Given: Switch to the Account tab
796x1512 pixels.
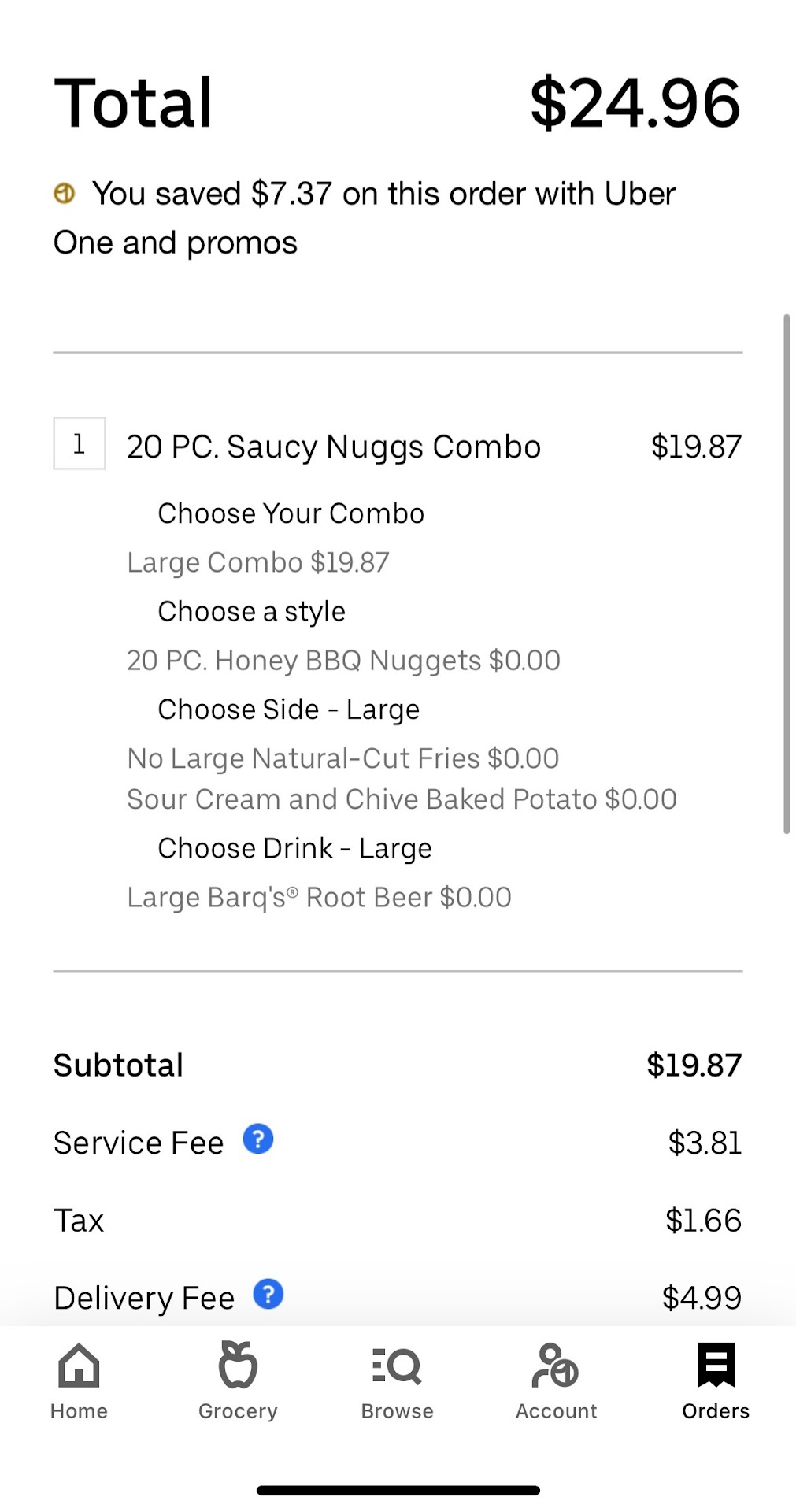Looking at the screenshot, I should tap(556, 1381).
